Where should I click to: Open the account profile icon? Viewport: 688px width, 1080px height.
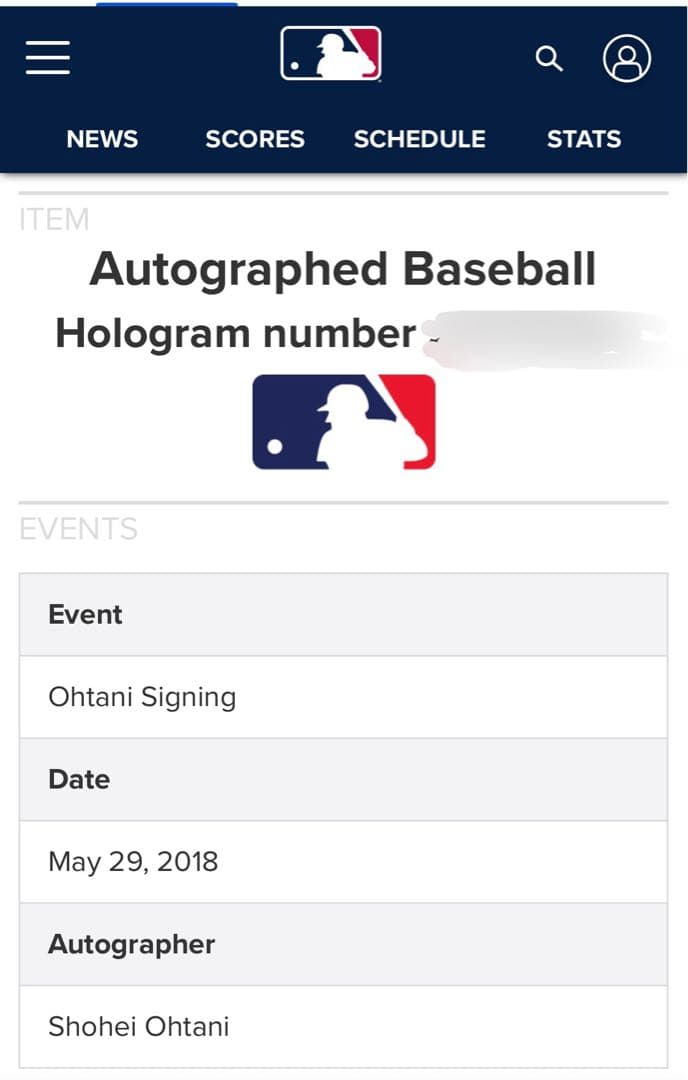(x=627, y=59)
